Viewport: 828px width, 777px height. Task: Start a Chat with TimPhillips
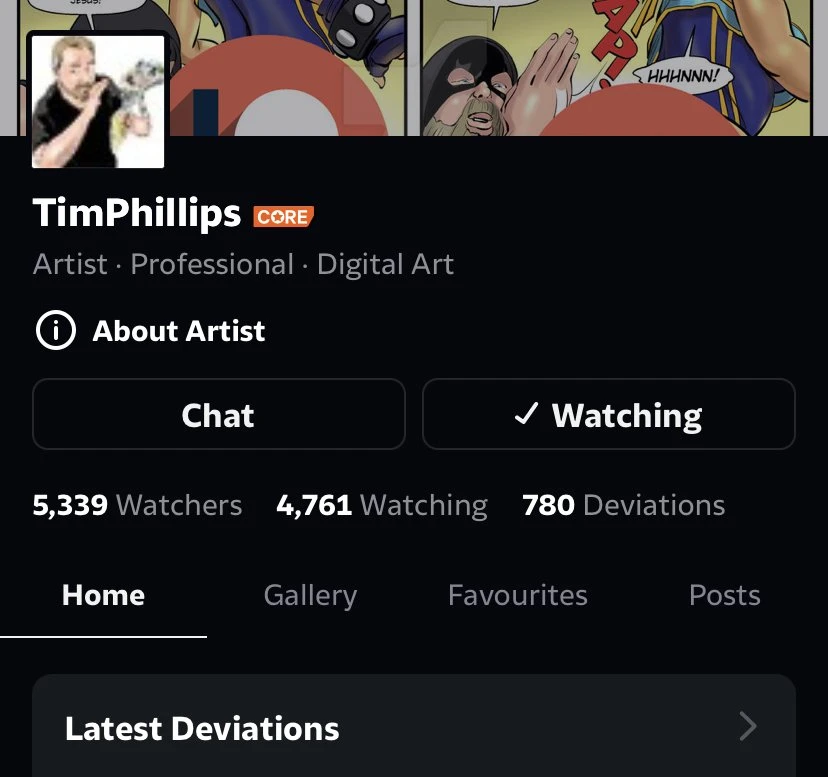coord(218,414)
